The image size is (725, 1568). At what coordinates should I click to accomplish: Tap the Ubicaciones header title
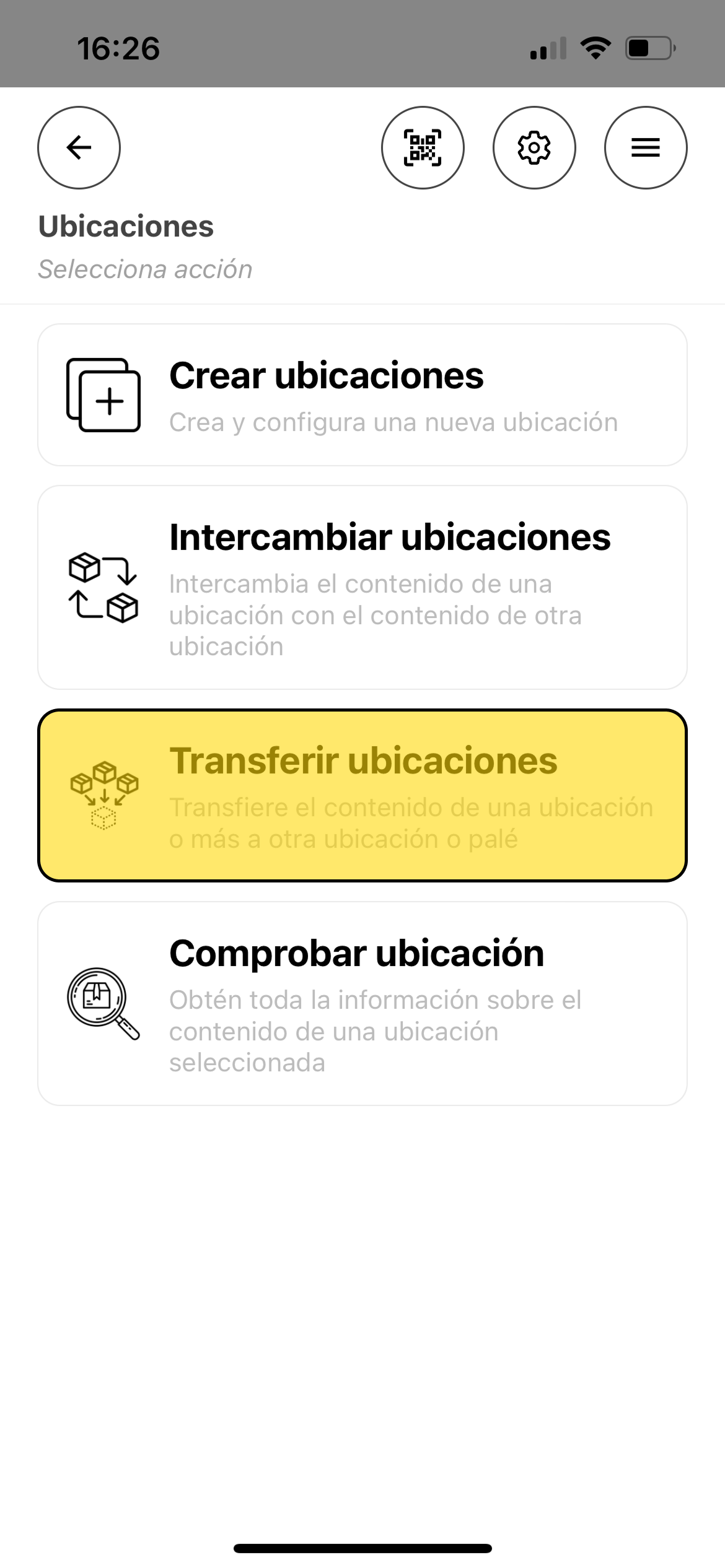point(126,227)
